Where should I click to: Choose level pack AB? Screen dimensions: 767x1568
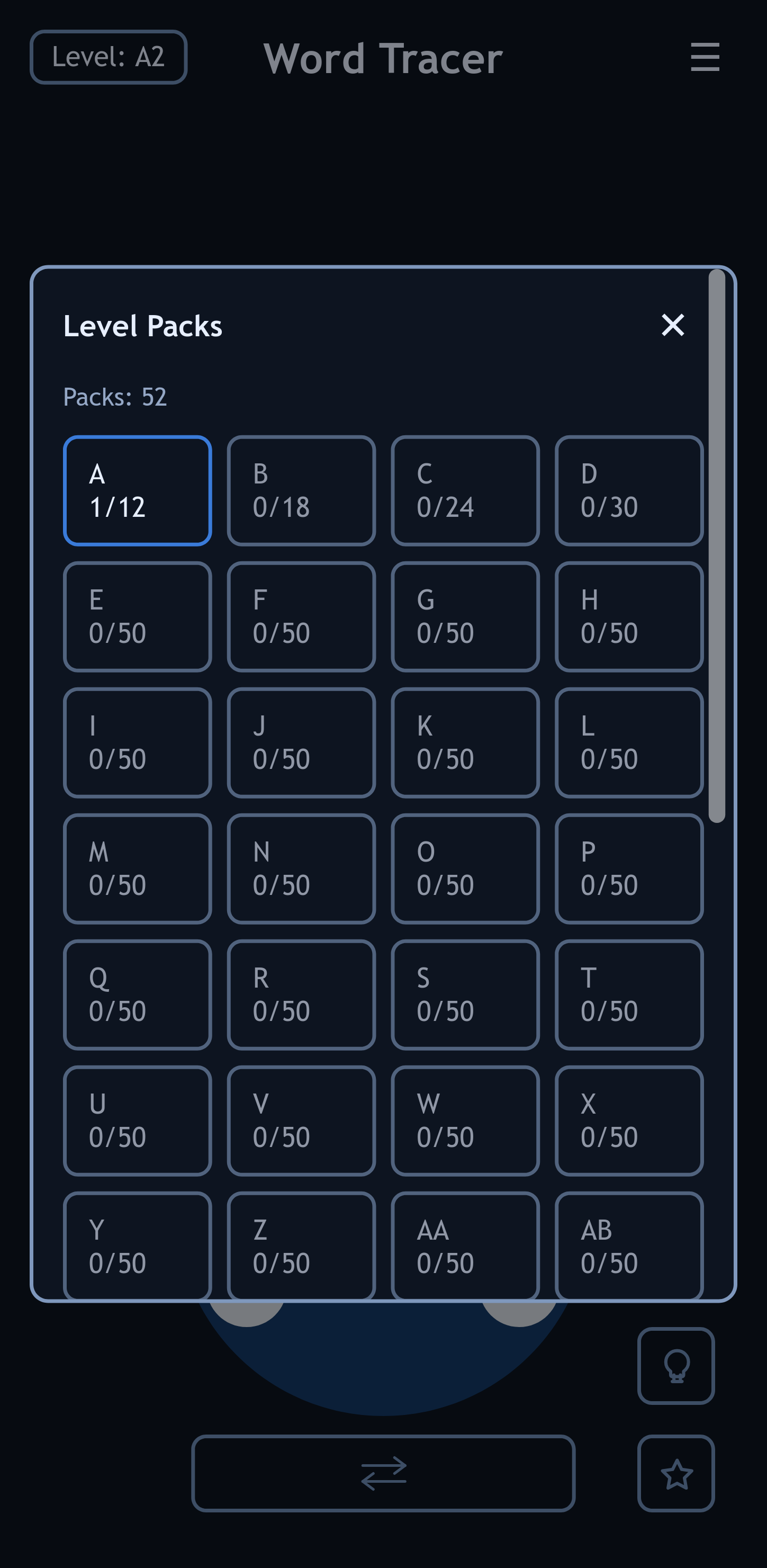click(629, 1246)
